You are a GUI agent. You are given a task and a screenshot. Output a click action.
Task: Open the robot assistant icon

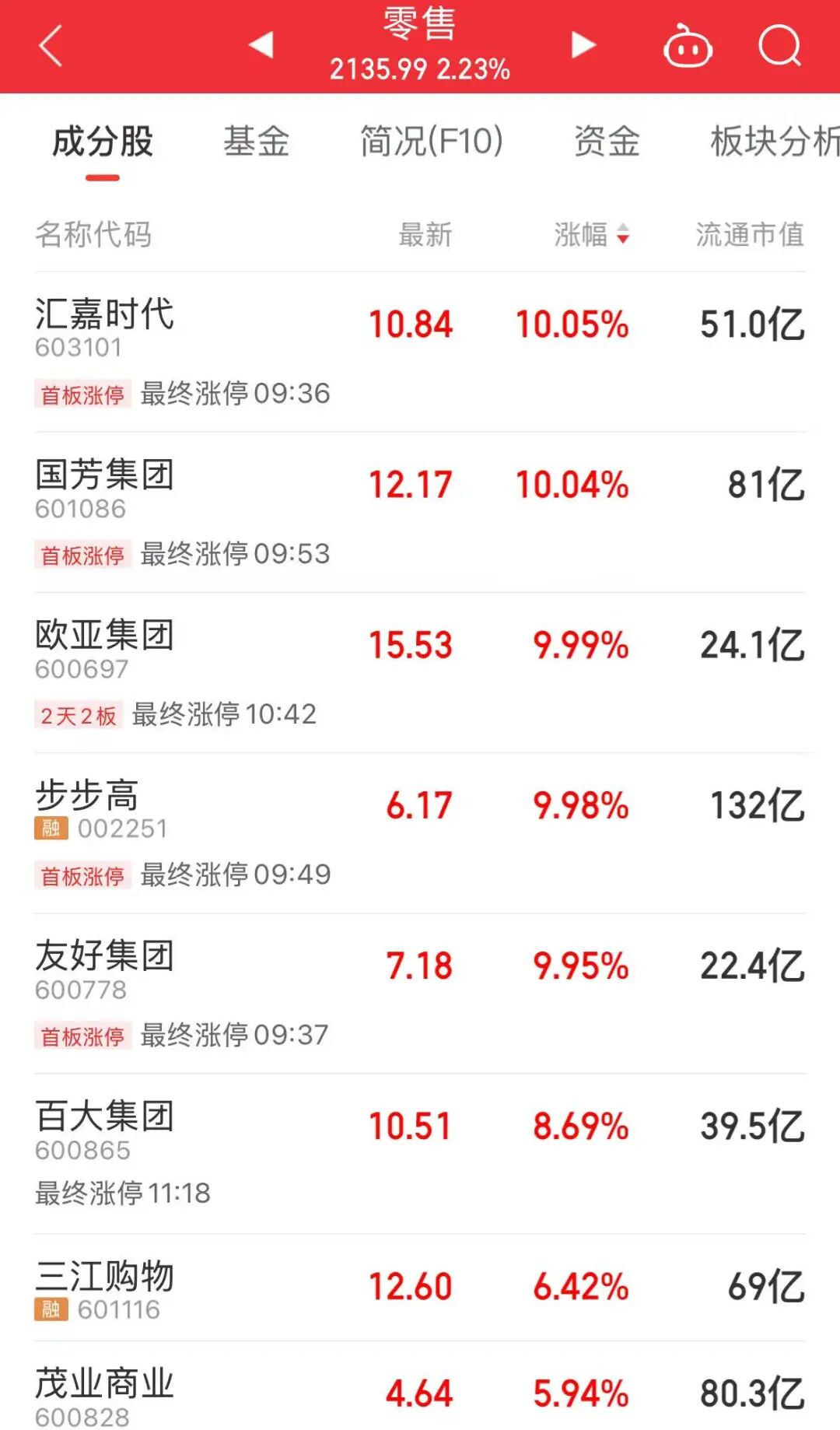pyautogui.click(x=688, y=47)
